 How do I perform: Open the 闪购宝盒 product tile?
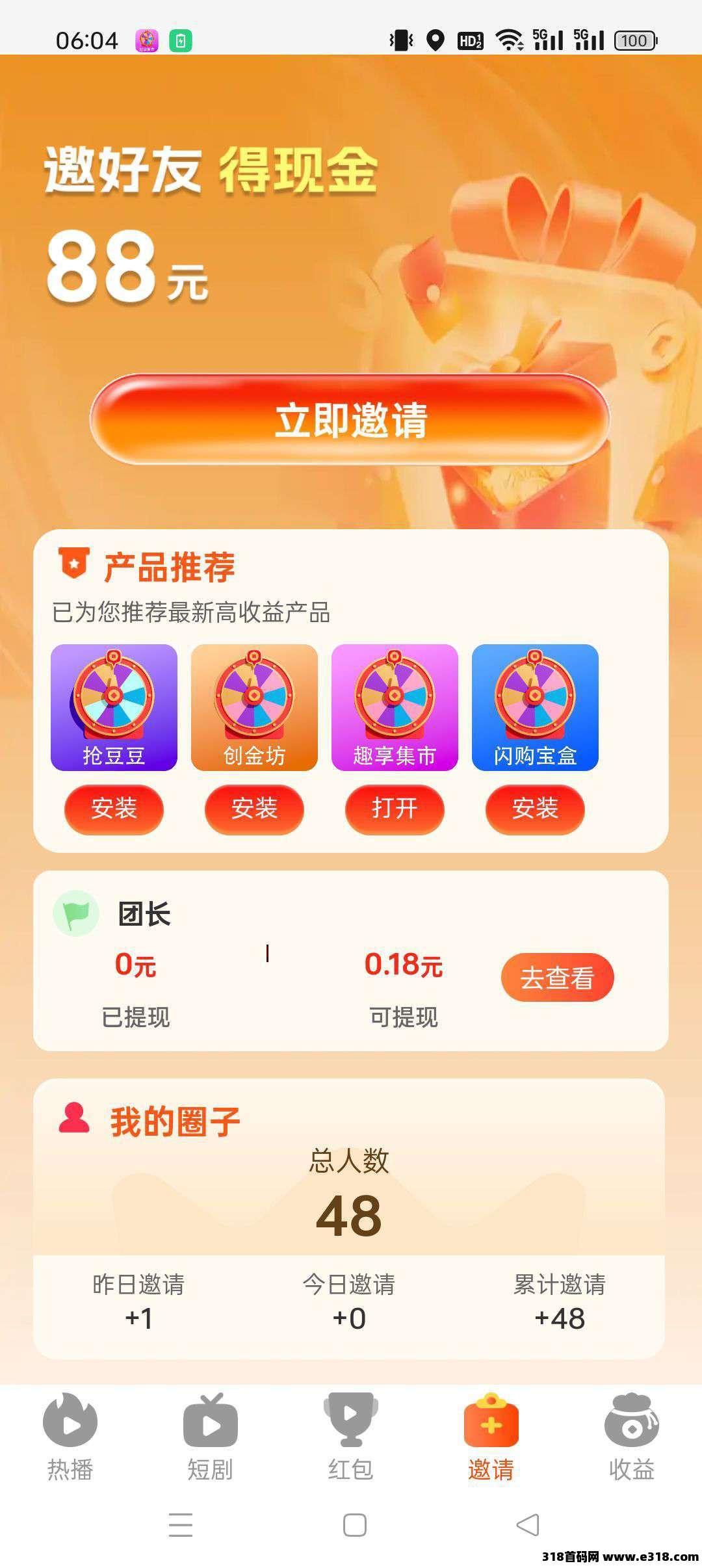coord(535,707)
